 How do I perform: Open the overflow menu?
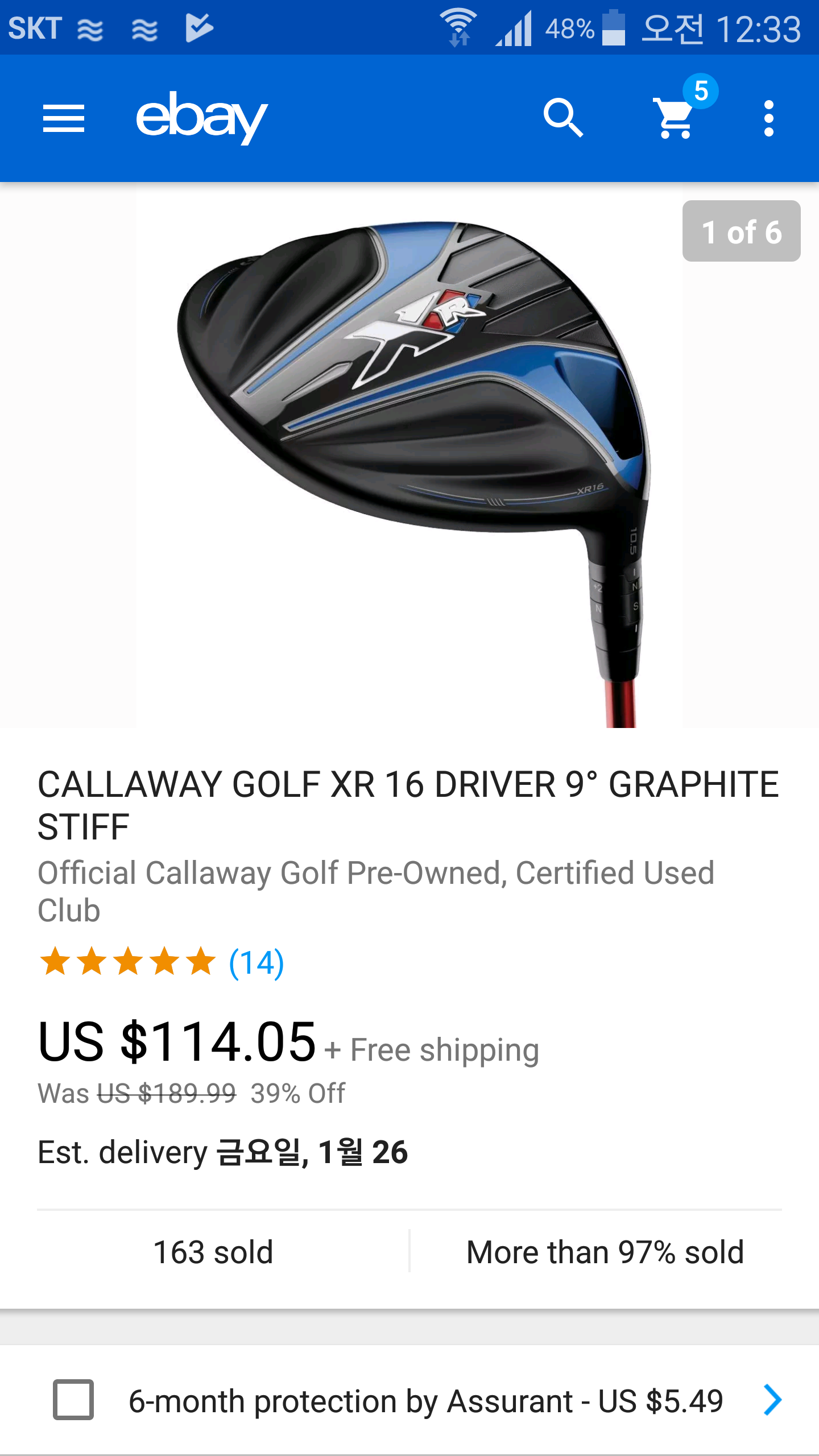pyautogui.click(x=768, y=118)
